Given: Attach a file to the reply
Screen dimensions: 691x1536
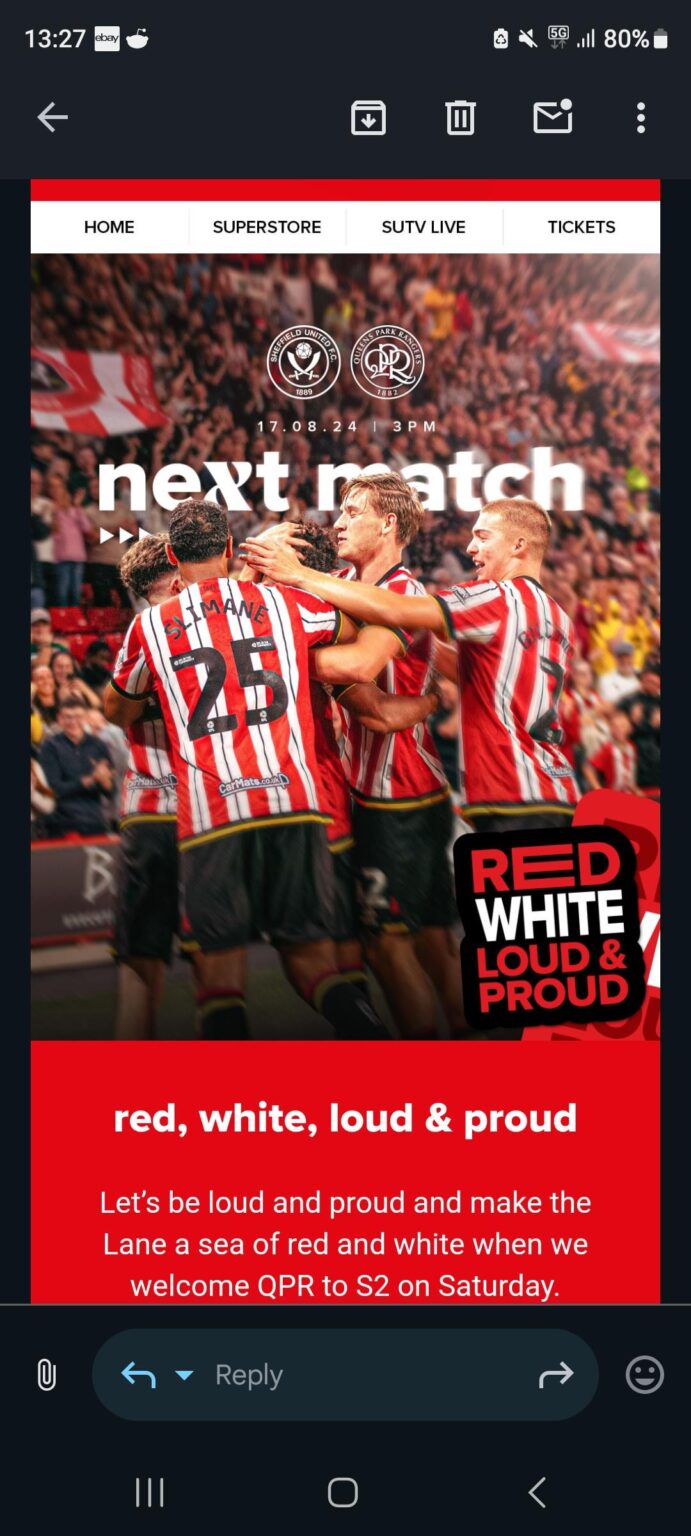Looking at the screenshot, I should coord(46,1375).
